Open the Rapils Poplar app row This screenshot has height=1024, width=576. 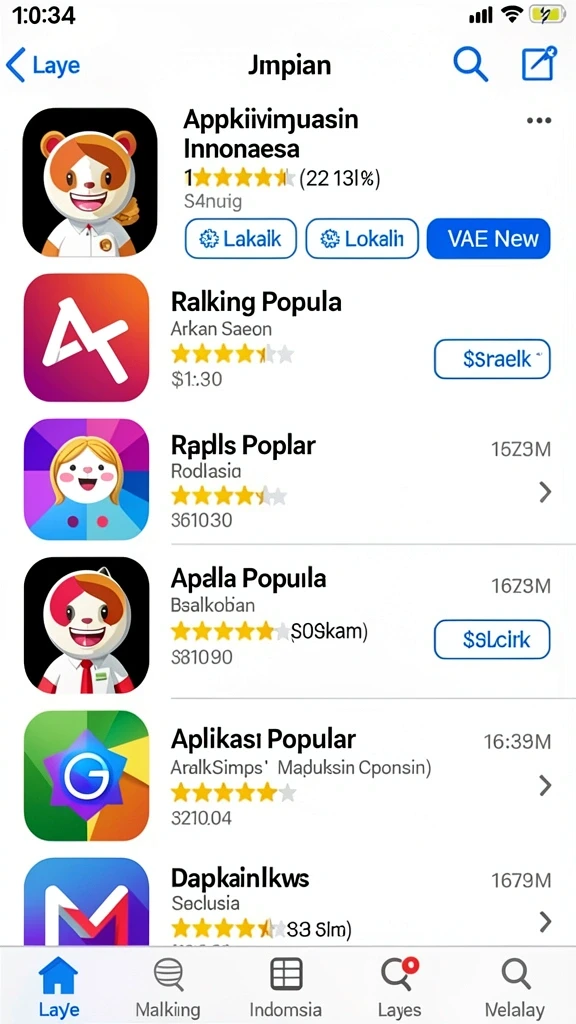tap(288, 480)
